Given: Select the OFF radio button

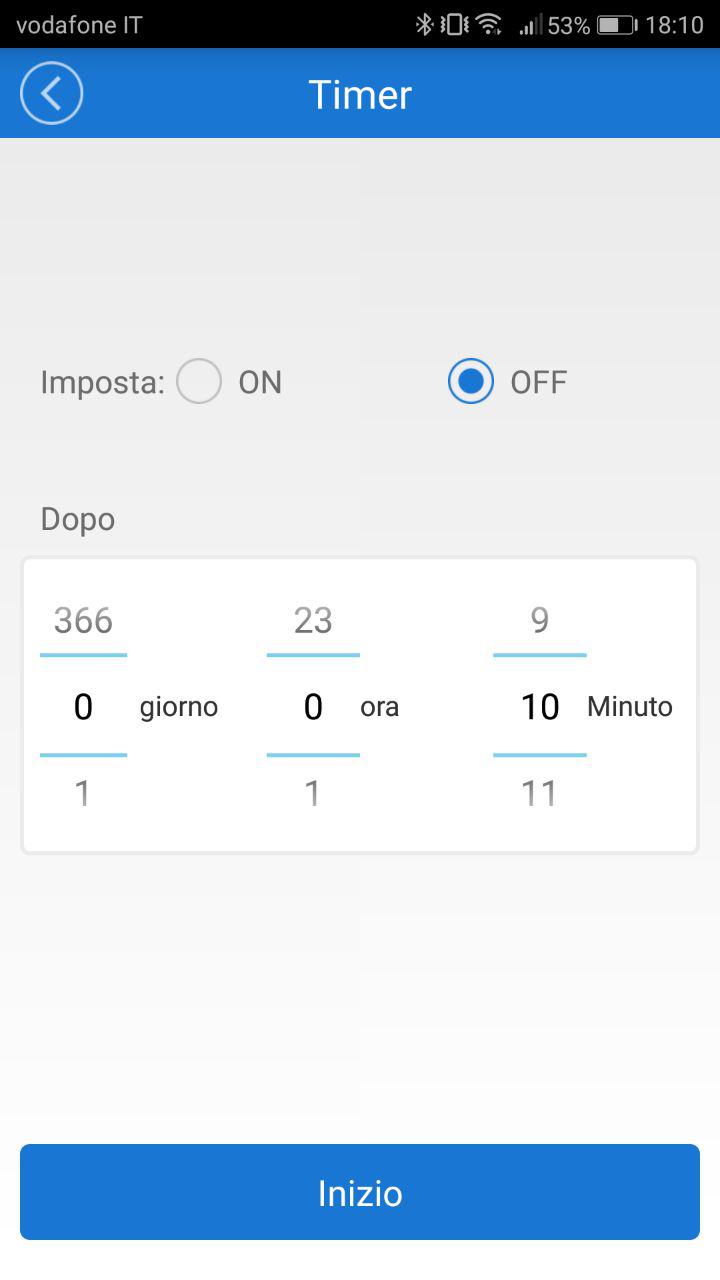Looking at the screenshot, I should (x=471, y=381).
